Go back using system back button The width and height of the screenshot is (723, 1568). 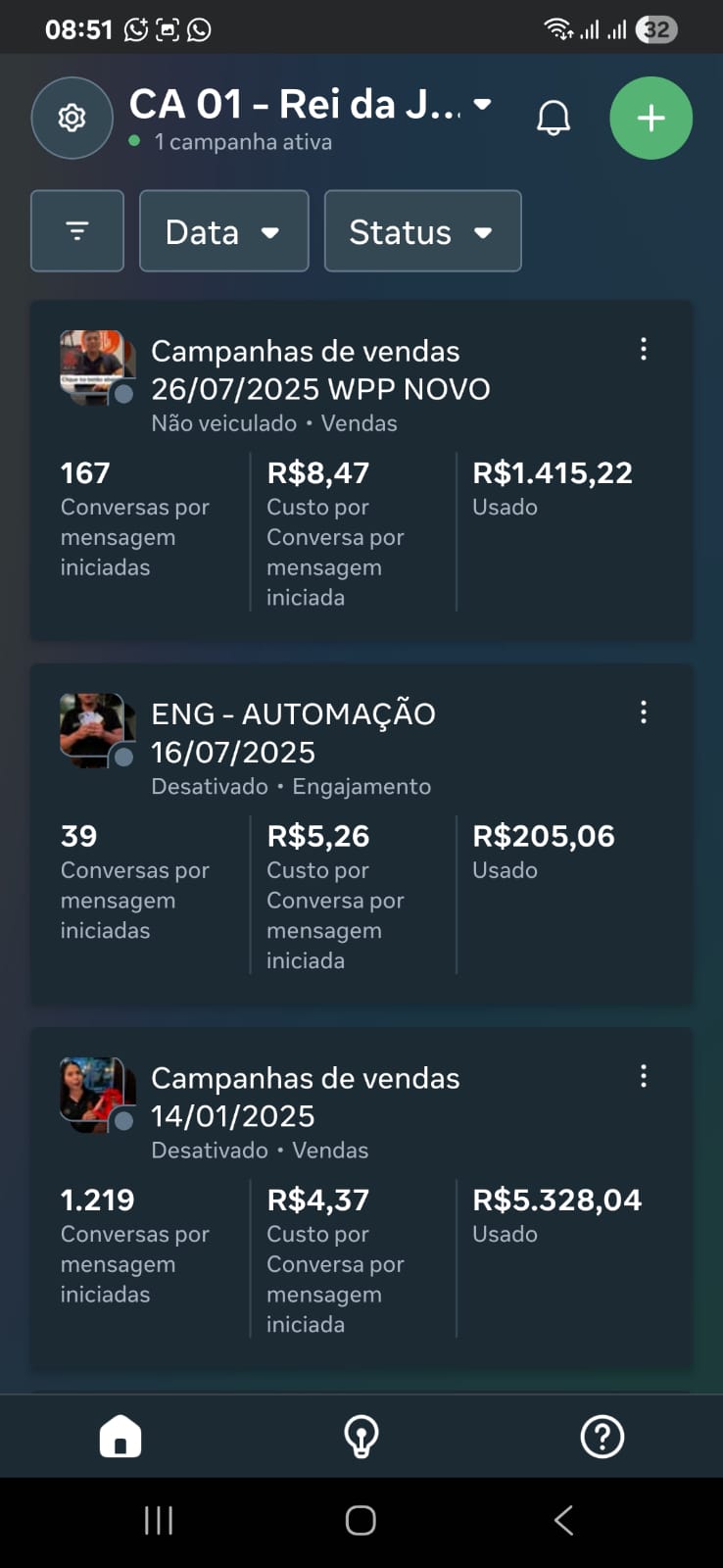tap(563, 1521)
